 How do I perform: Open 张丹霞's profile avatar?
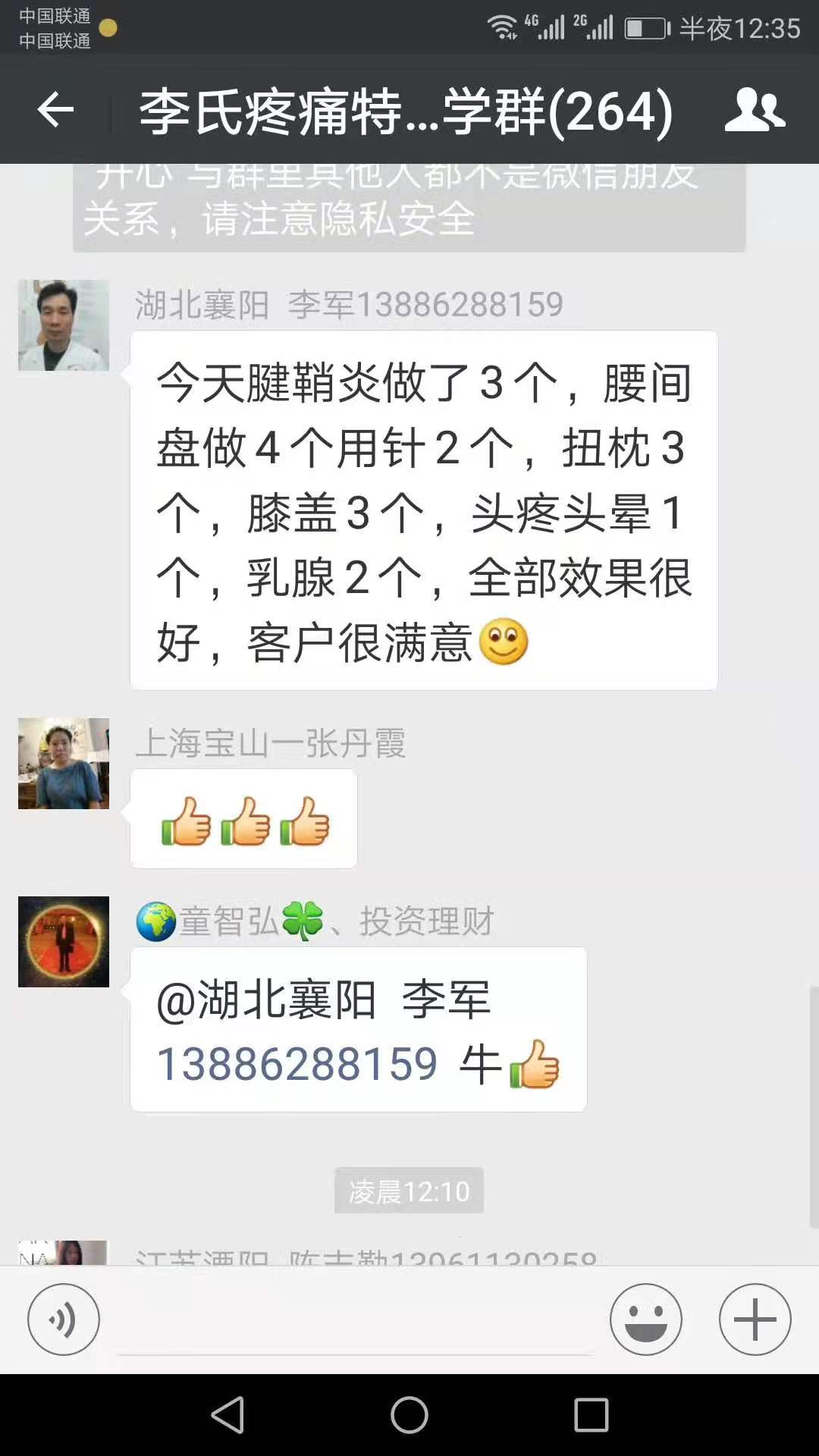click(x=64, y=764)
